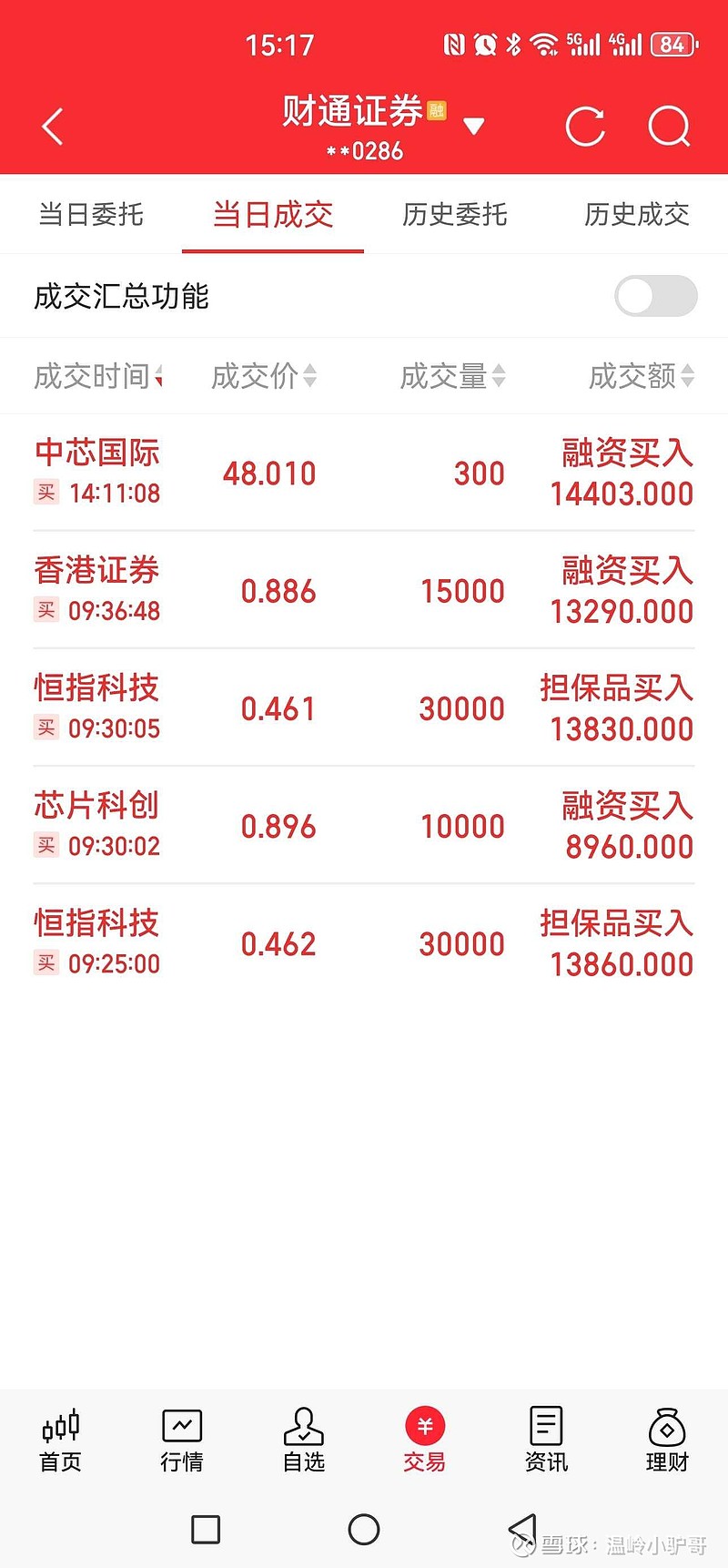Switch to the 历史委托 tab
Image resolution: width=728 pixels, height=1568 pixels.
tap(455, 215)
